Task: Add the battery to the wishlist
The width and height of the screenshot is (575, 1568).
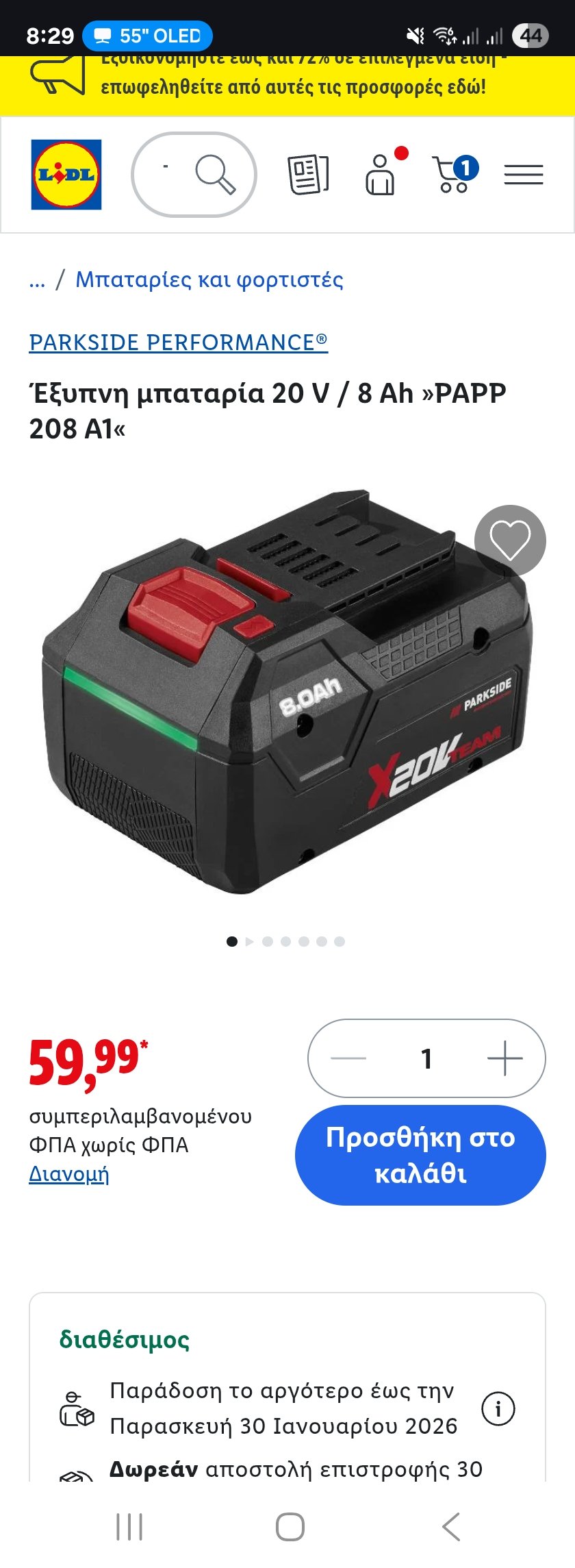Action: tap(510, 540)
